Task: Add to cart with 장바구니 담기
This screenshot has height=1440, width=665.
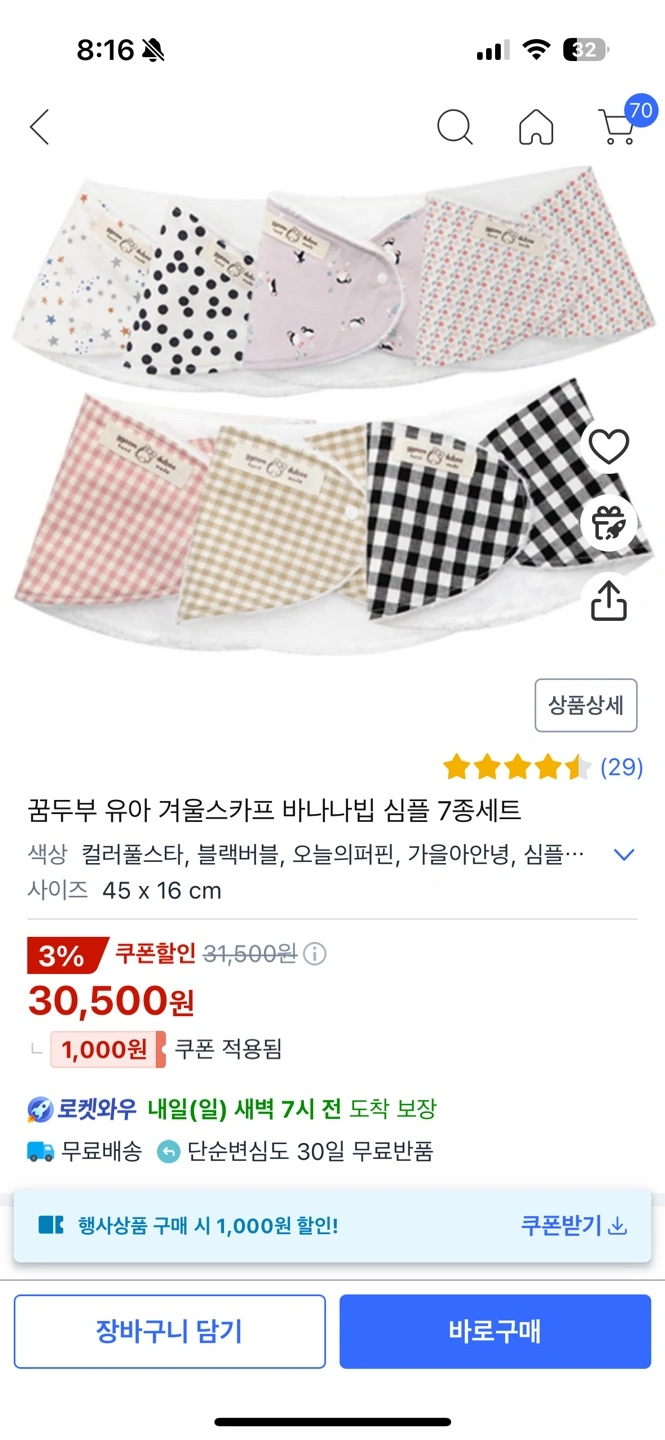Action: pyautogui.click(x=169, y=1331)
